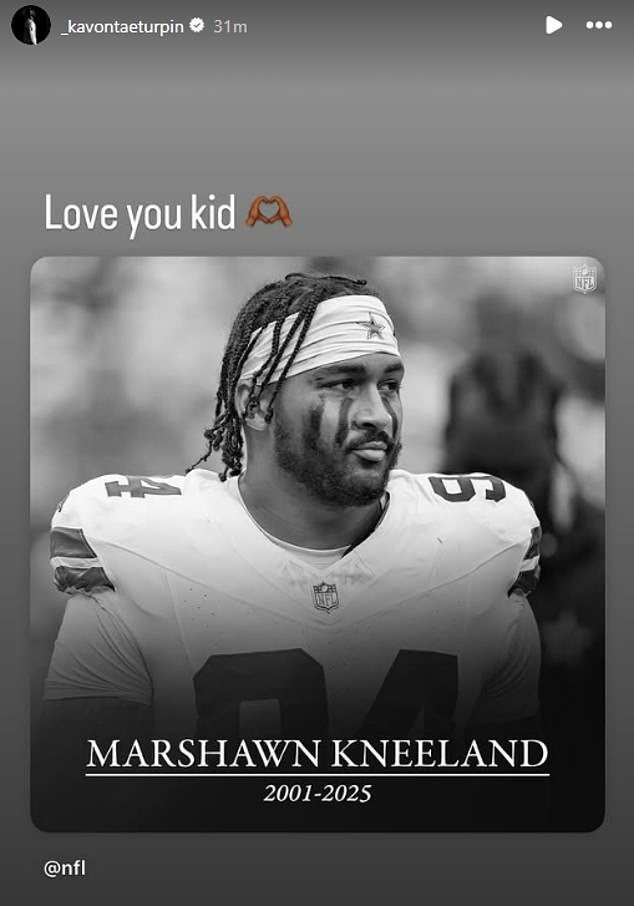634x906 pixels.
Task: Resume story playback with the play icon
Action: tap(553, 25)
